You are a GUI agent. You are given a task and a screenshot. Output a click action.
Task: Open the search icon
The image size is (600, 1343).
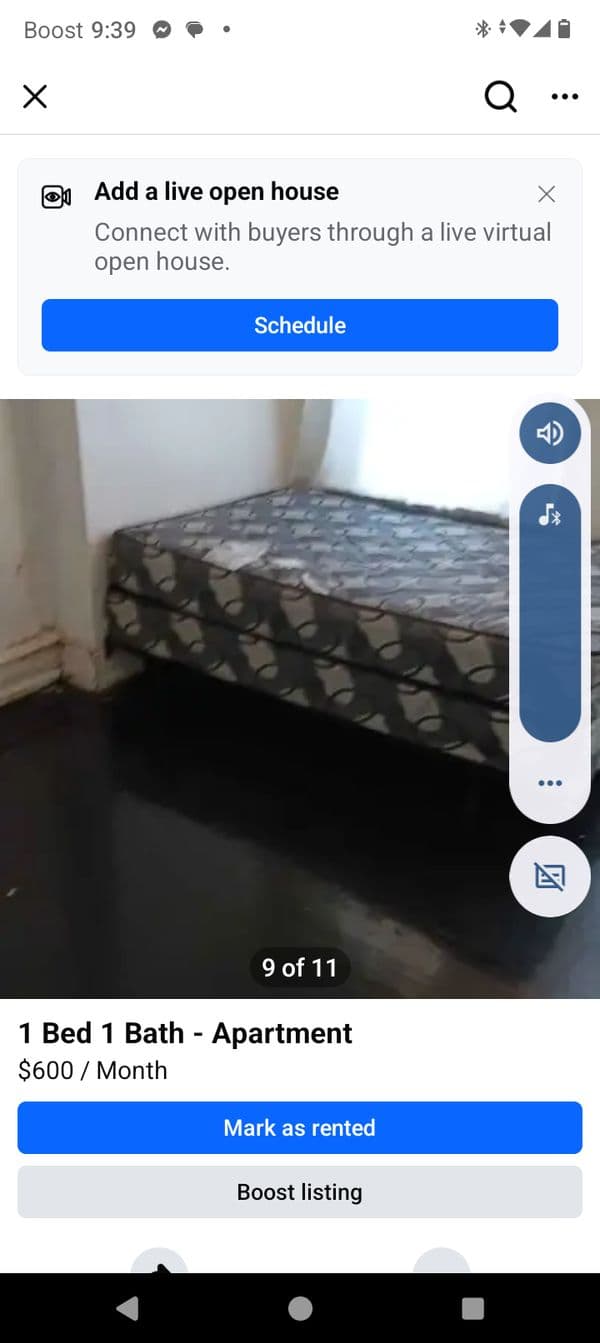500,97
